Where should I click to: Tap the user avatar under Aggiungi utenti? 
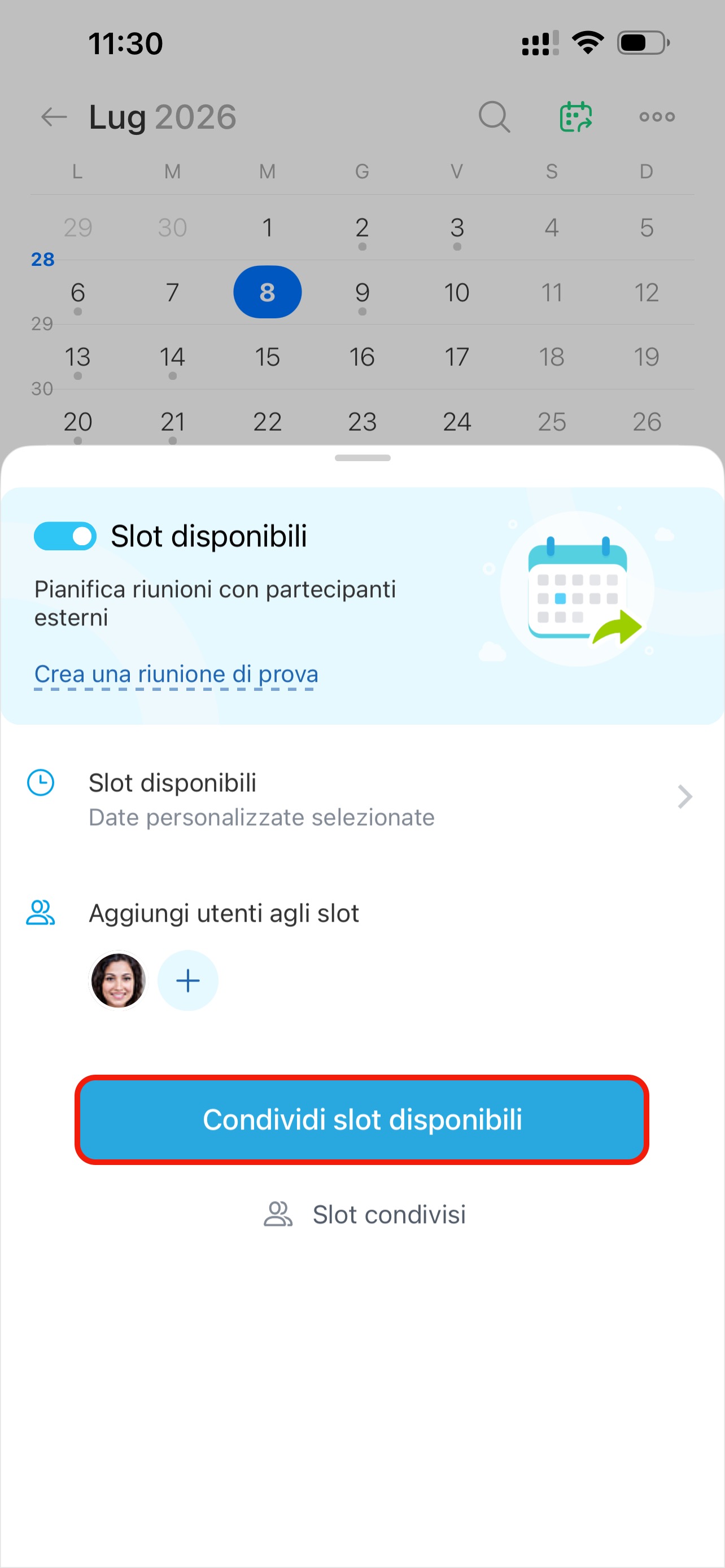(x=118, y=980)
